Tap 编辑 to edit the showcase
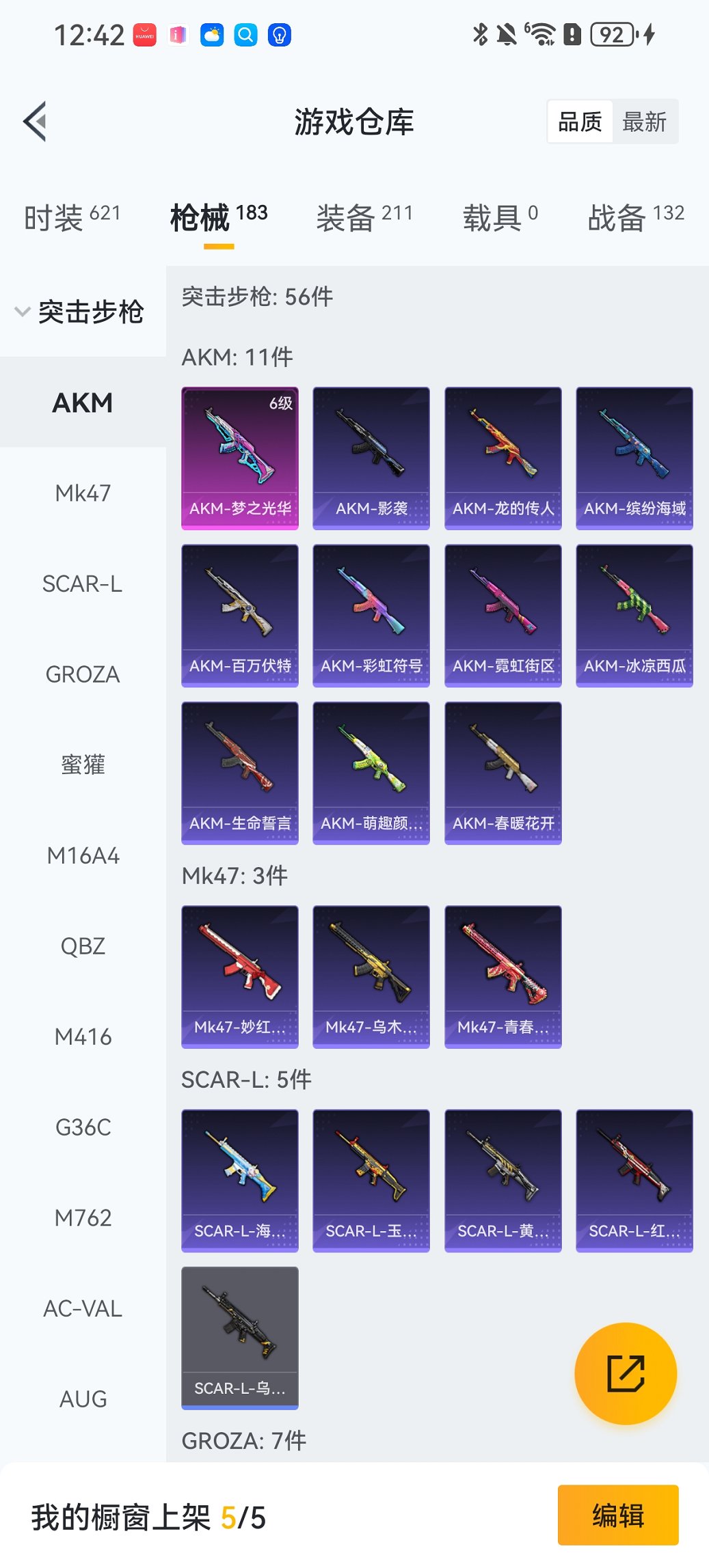The image size is (709, 1568). pos(618,1515)
